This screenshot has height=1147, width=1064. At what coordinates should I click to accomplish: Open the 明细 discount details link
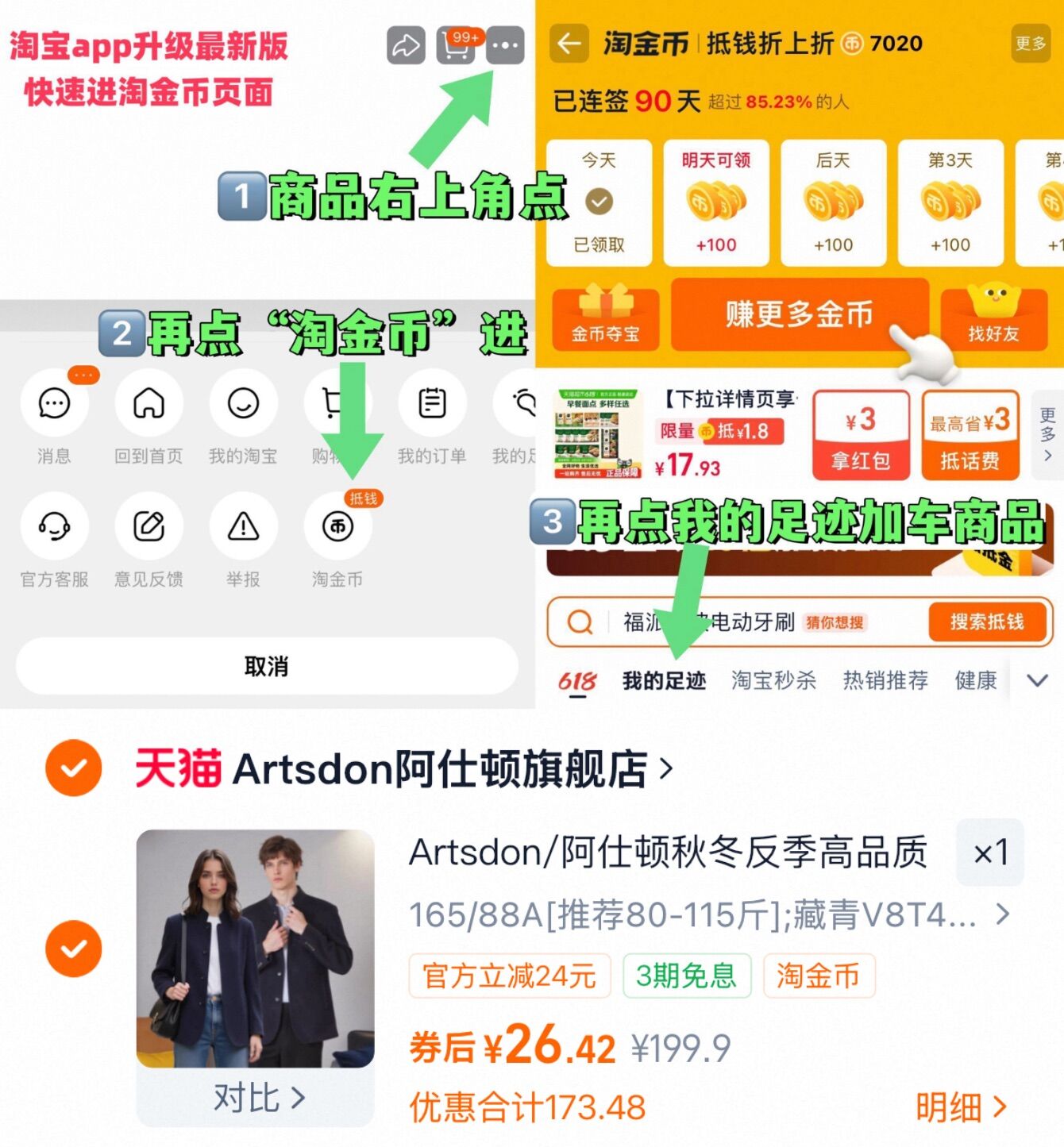(959, 1103)
